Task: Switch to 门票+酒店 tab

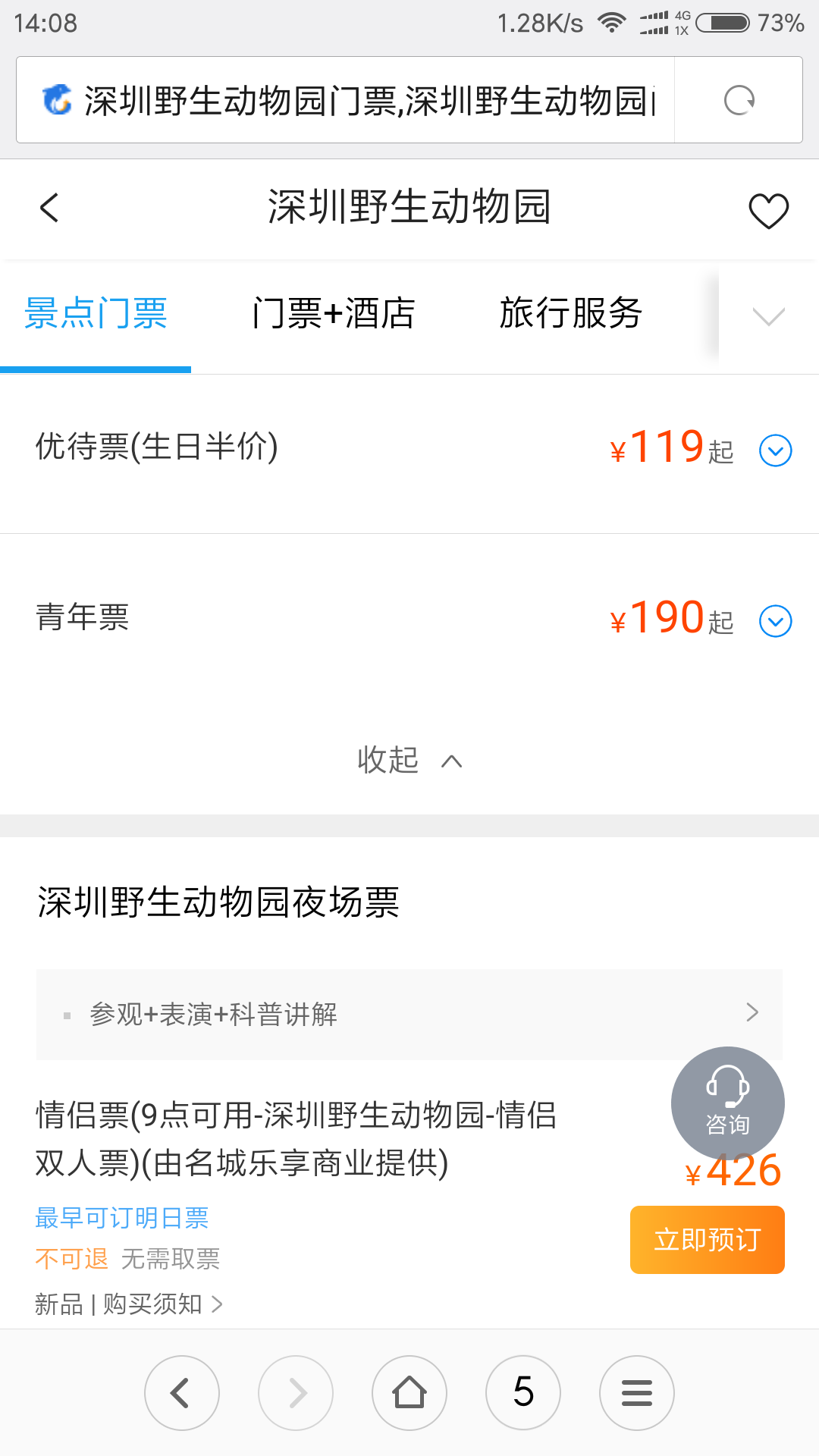Action: tap(334, 313)
